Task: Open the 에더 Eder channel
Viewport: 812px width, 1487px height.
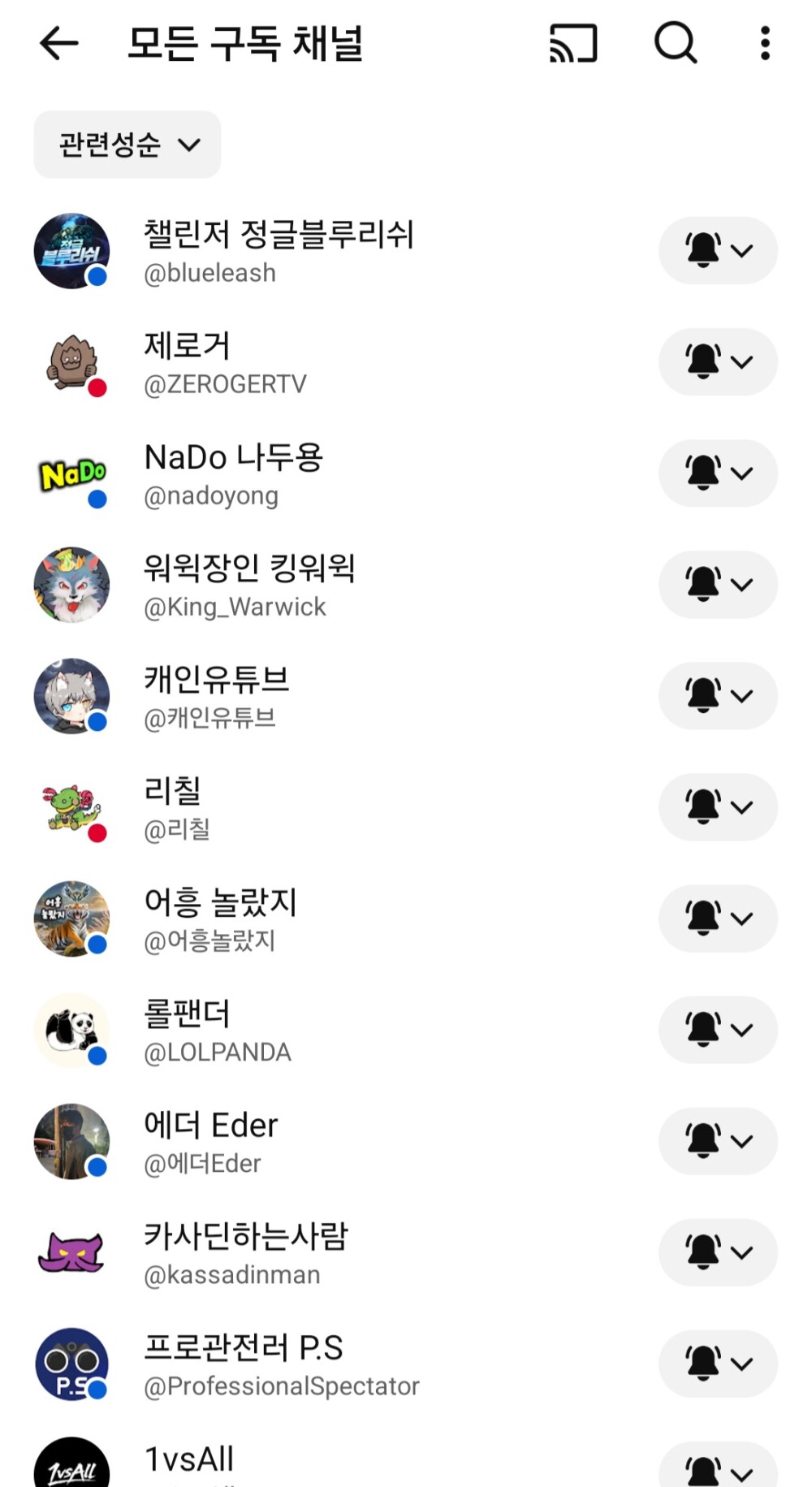Action: (x=211, y=1141)
